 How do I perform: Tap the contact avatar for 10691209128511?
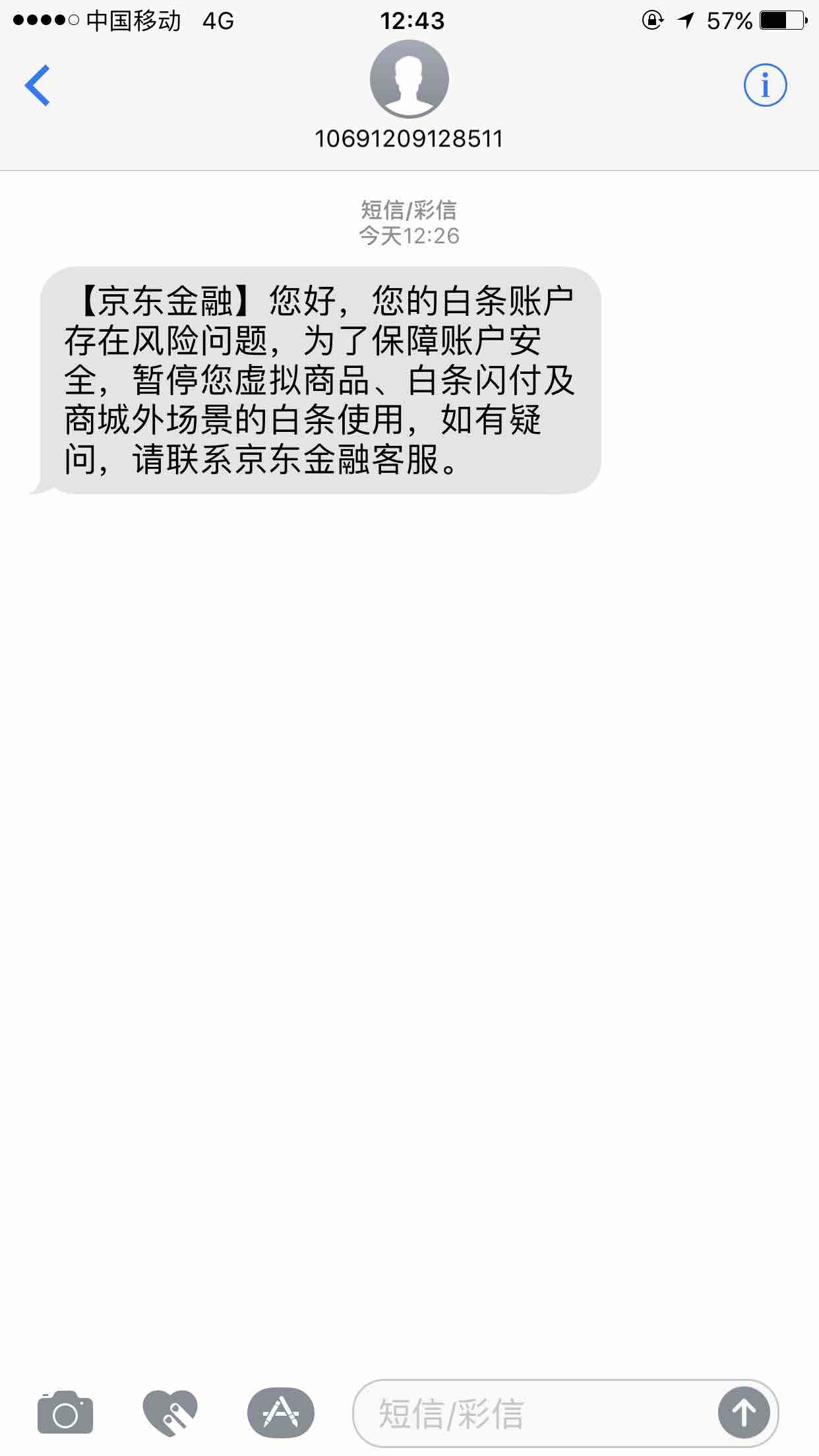(409, 79)
